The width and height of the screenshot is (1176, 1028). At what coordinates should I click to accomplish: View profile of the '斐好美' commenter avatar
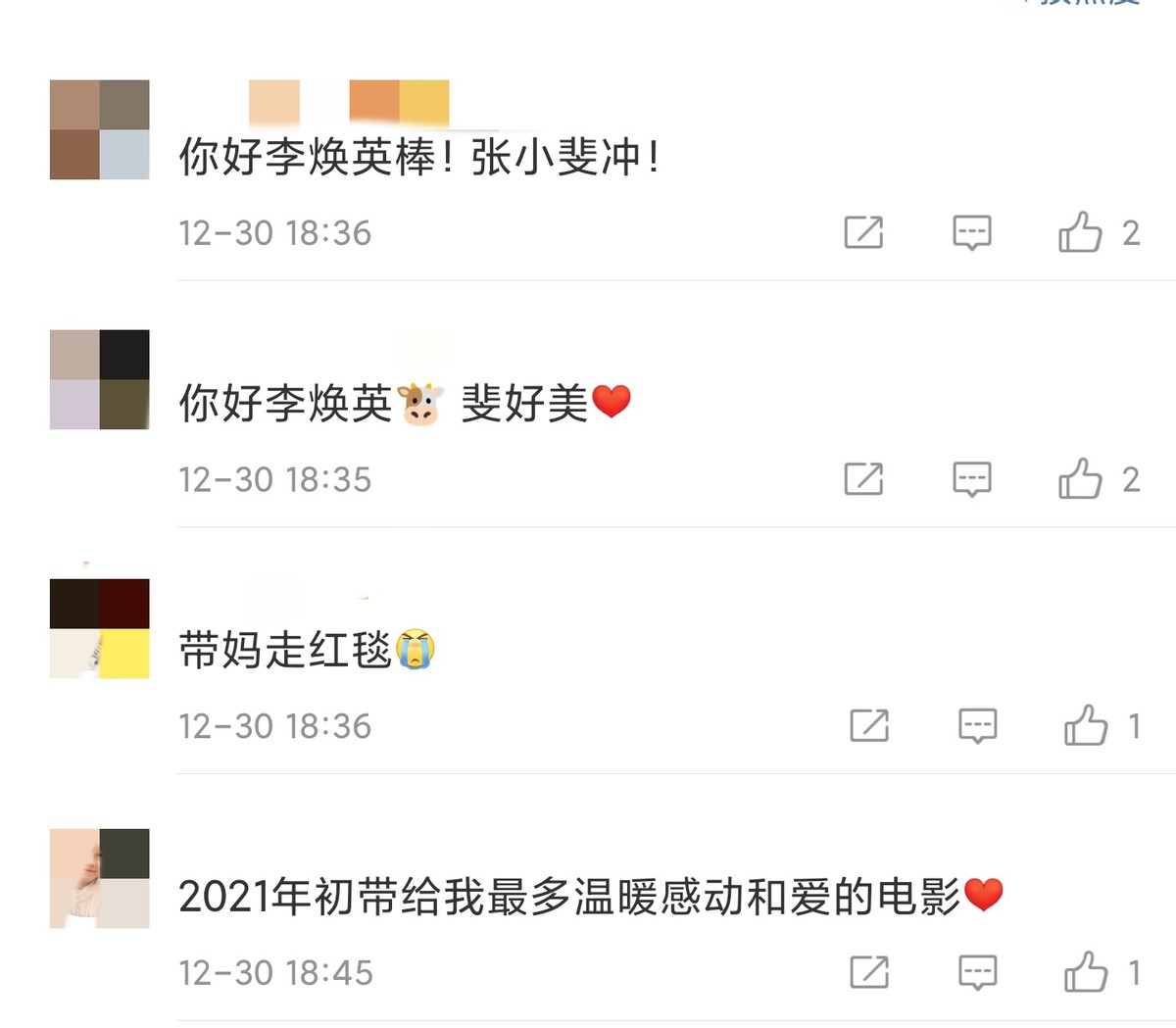click(x=100, y=379)
